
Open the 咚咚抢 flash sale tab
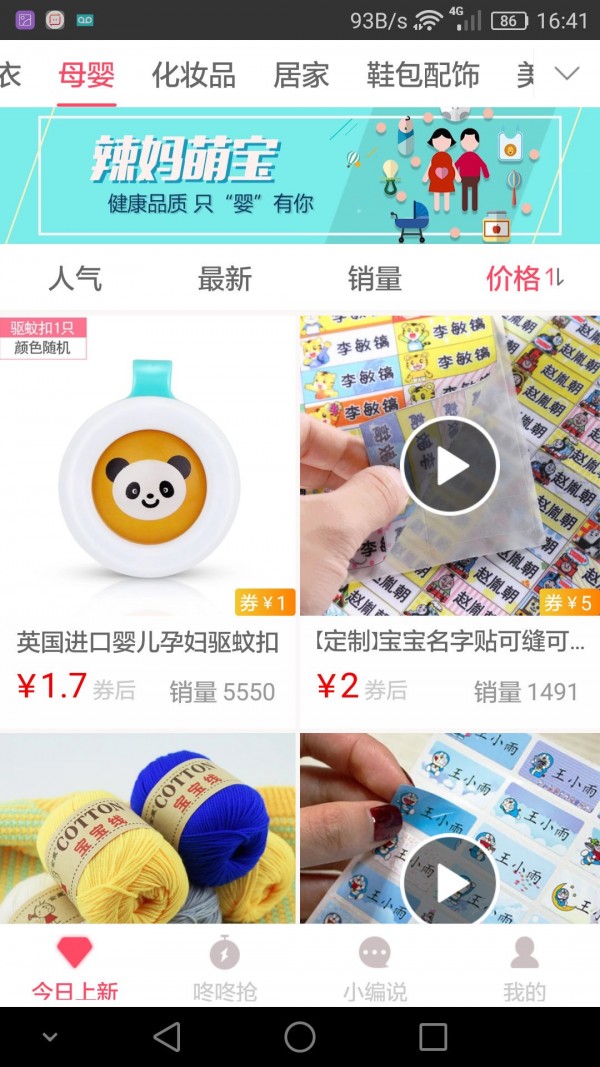tap(225, 967)
